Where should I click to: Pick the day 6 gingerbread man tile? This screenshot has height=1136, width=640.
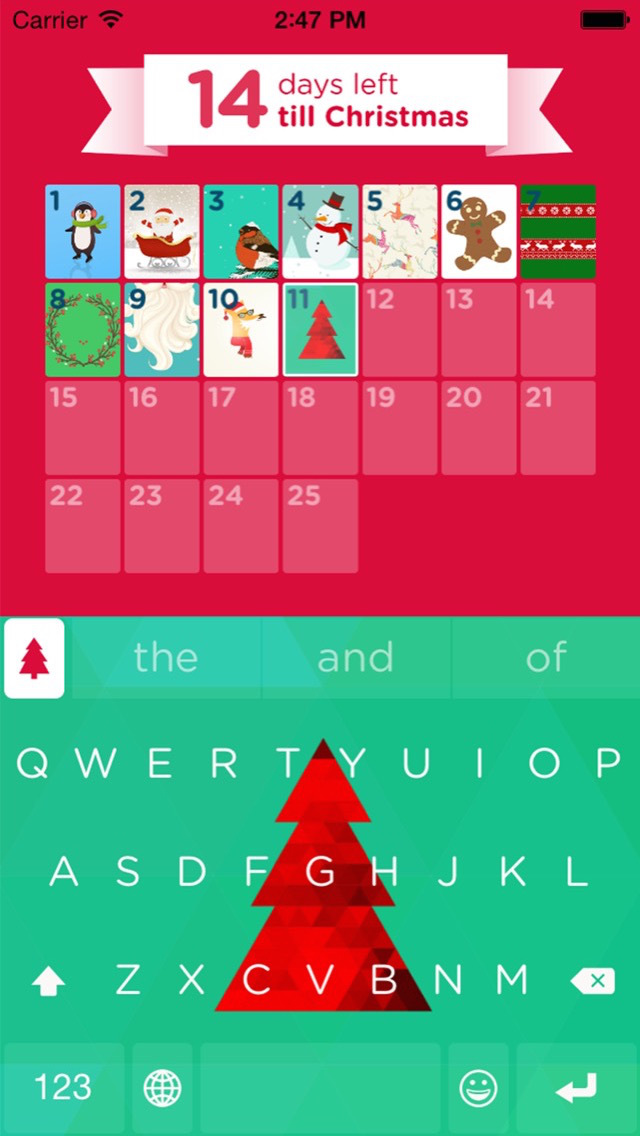point(479,232)
